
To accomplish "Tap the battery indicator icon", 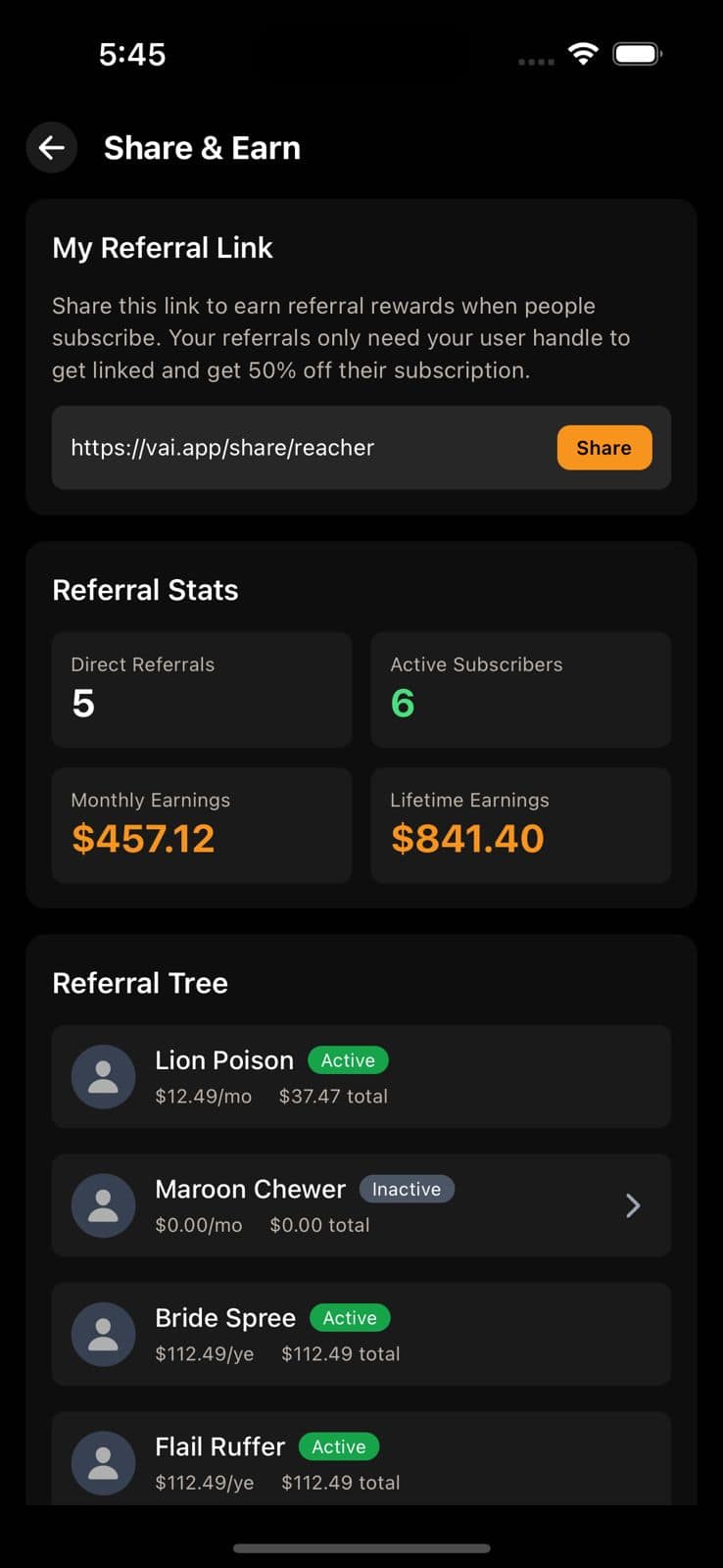I will 636,54.
